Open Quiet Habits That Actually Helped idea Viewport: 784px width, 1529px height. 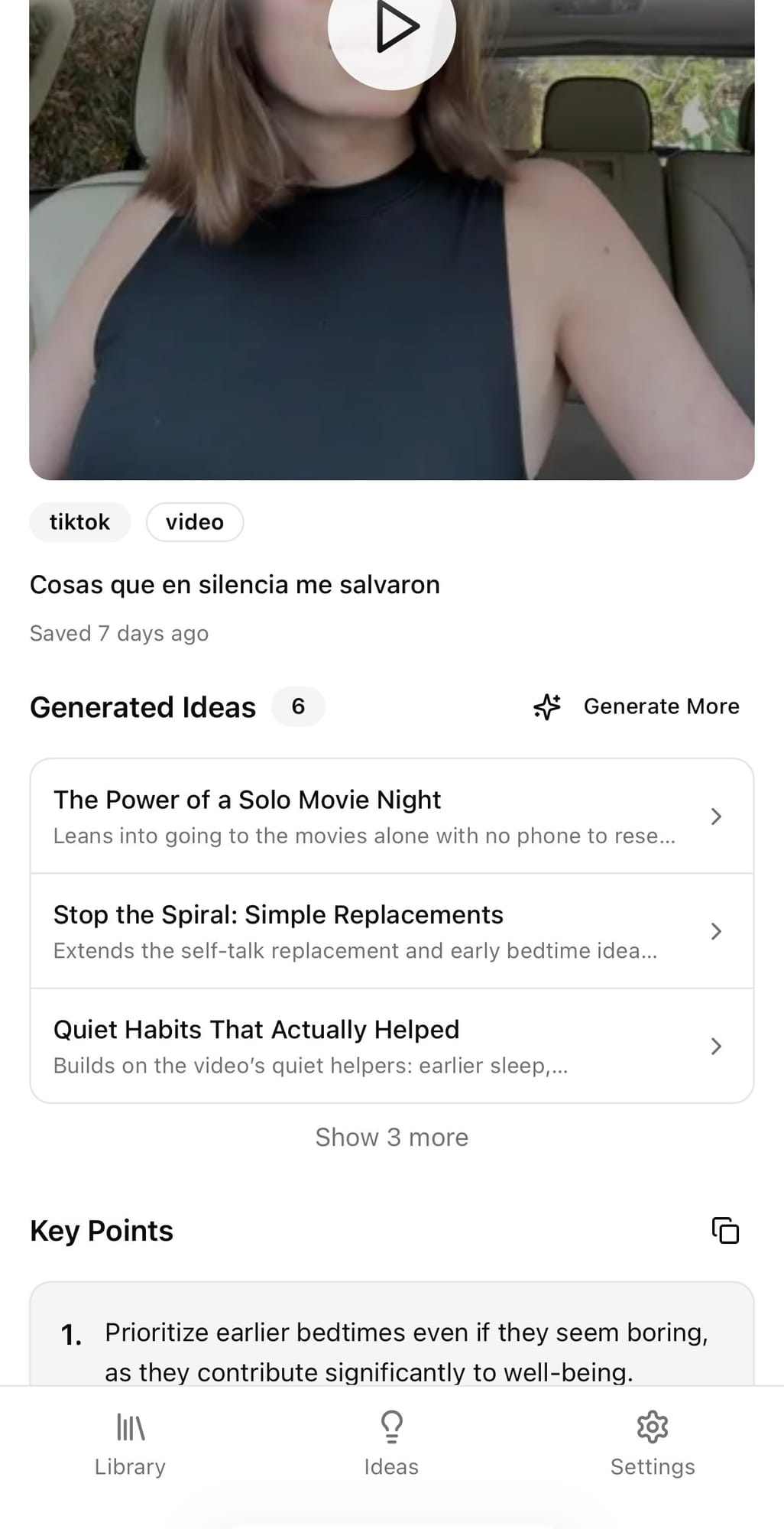(391, 1046)
